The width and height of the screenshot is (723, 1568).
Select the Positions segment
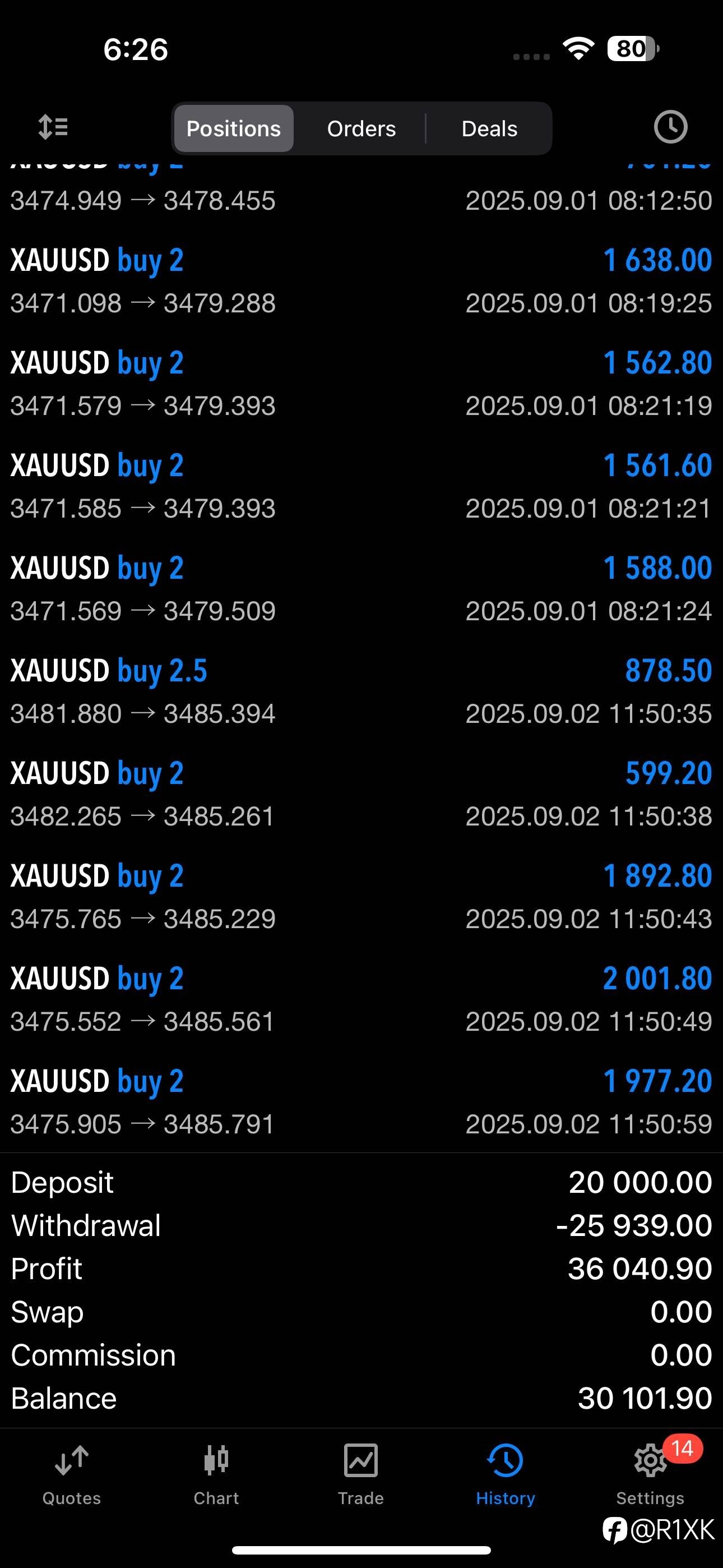pos(234,128)
